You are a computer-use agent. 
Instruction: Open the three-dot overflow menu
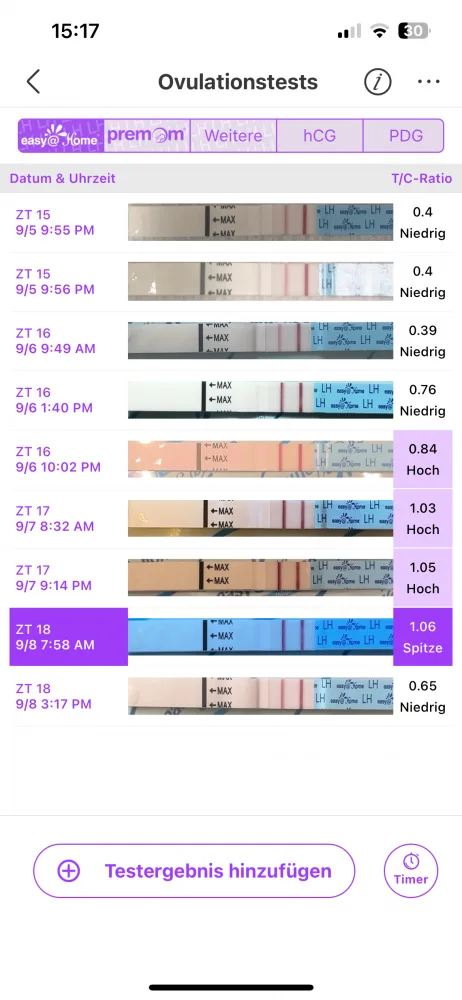[x=429, y=82]
